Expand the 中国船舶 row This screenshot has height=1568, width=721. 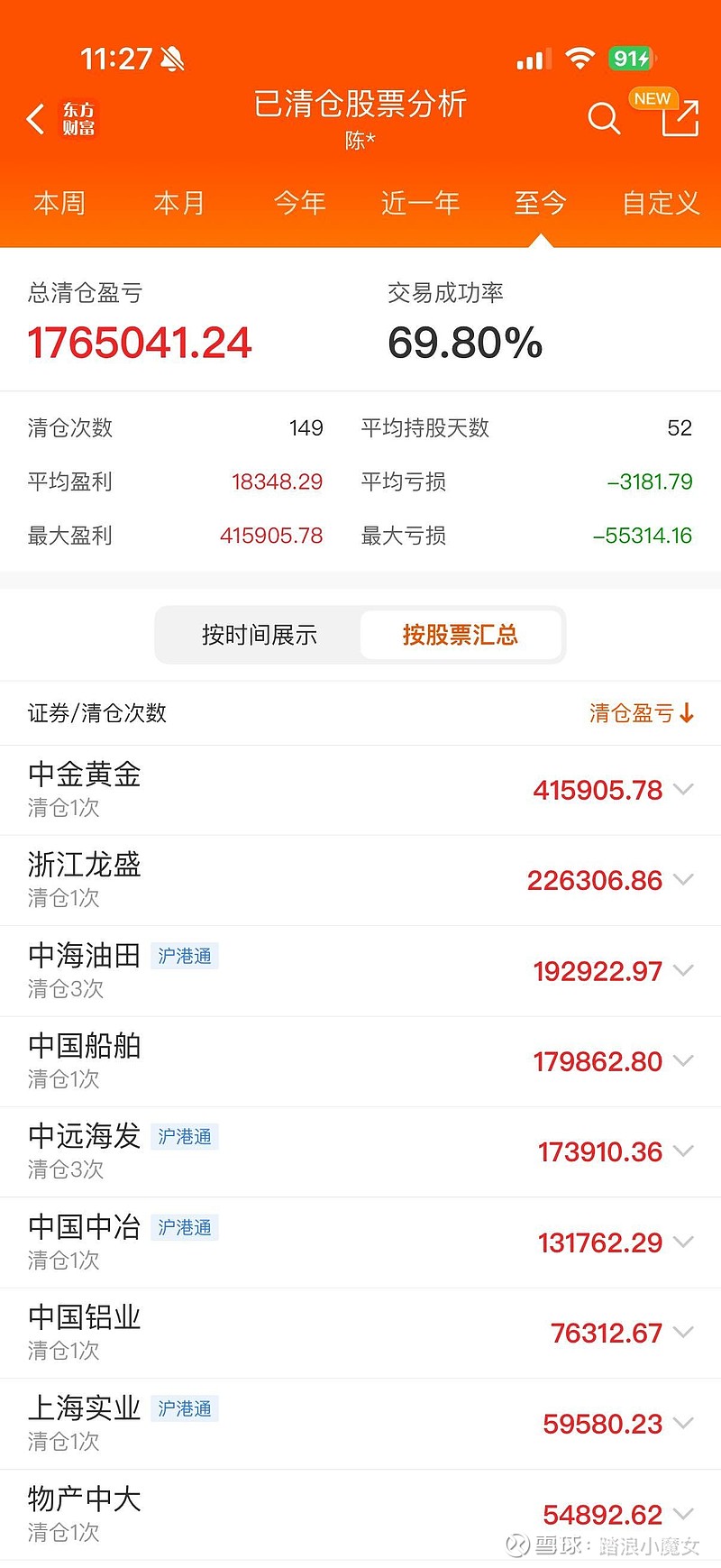683,1061
